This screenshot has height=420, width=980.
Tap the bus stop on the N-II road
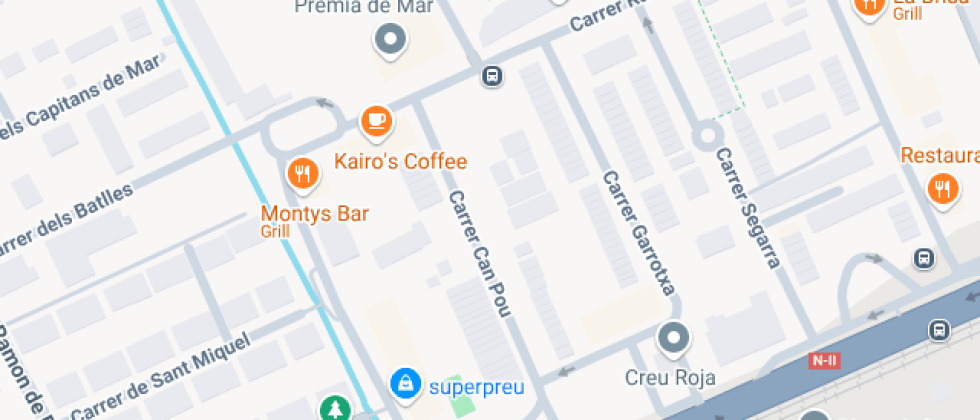[x=939, y=329]
